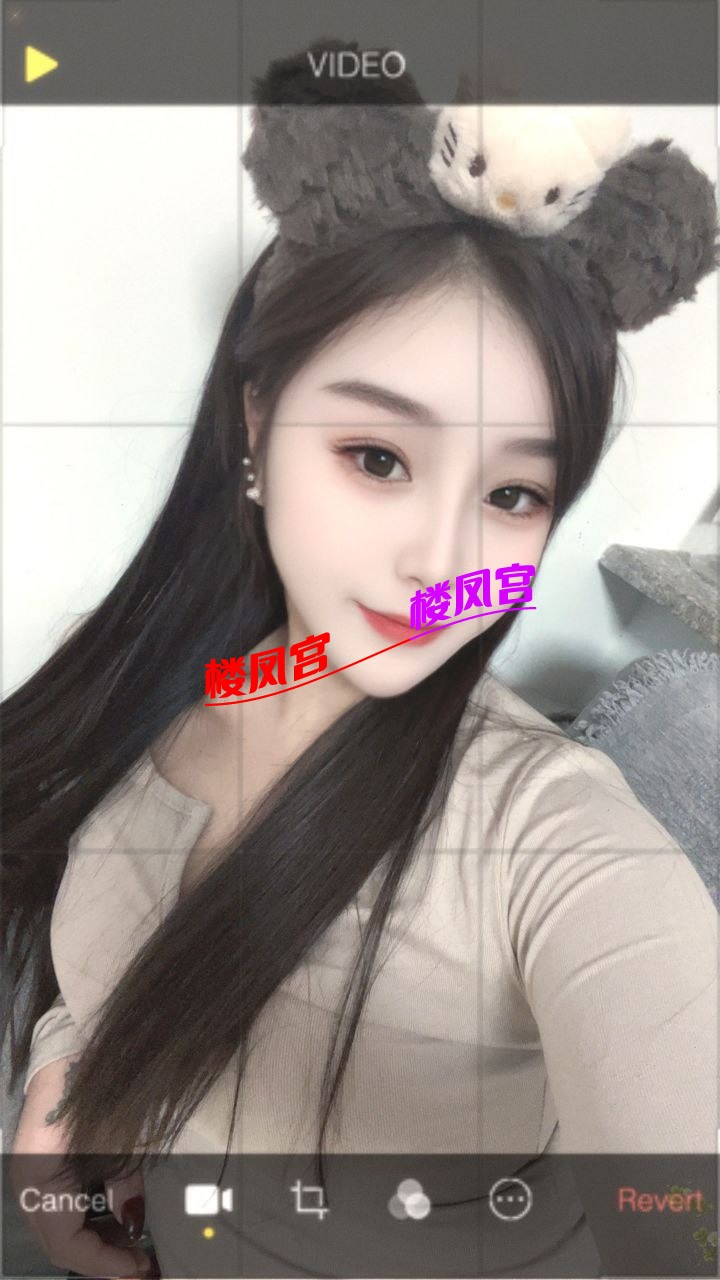Select the video camera editing tool
This screenshot has height=1280, width=720.
tap(208, 1200)
